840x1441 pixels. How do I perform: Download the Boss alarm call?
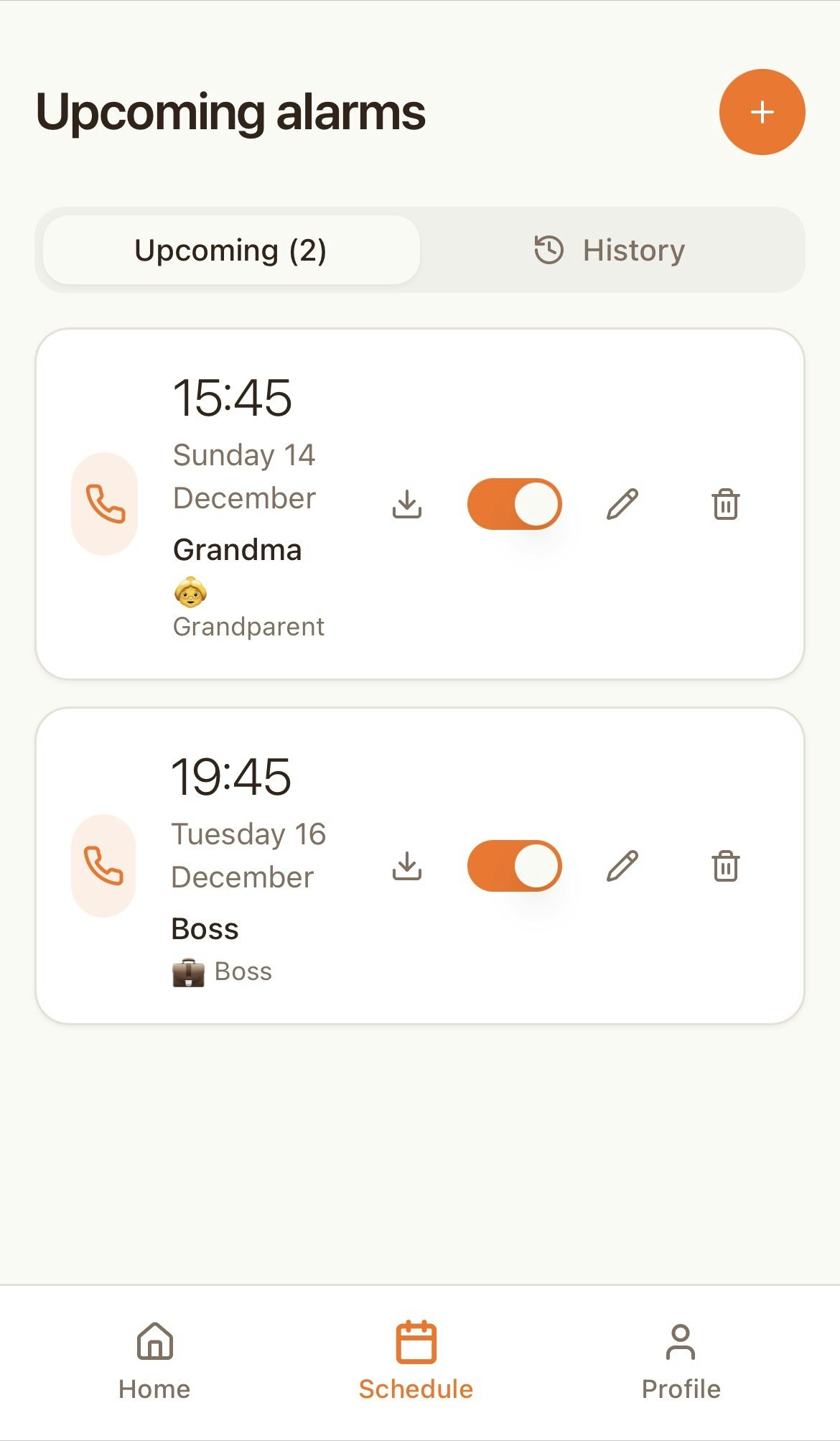(x=407, y=865)
